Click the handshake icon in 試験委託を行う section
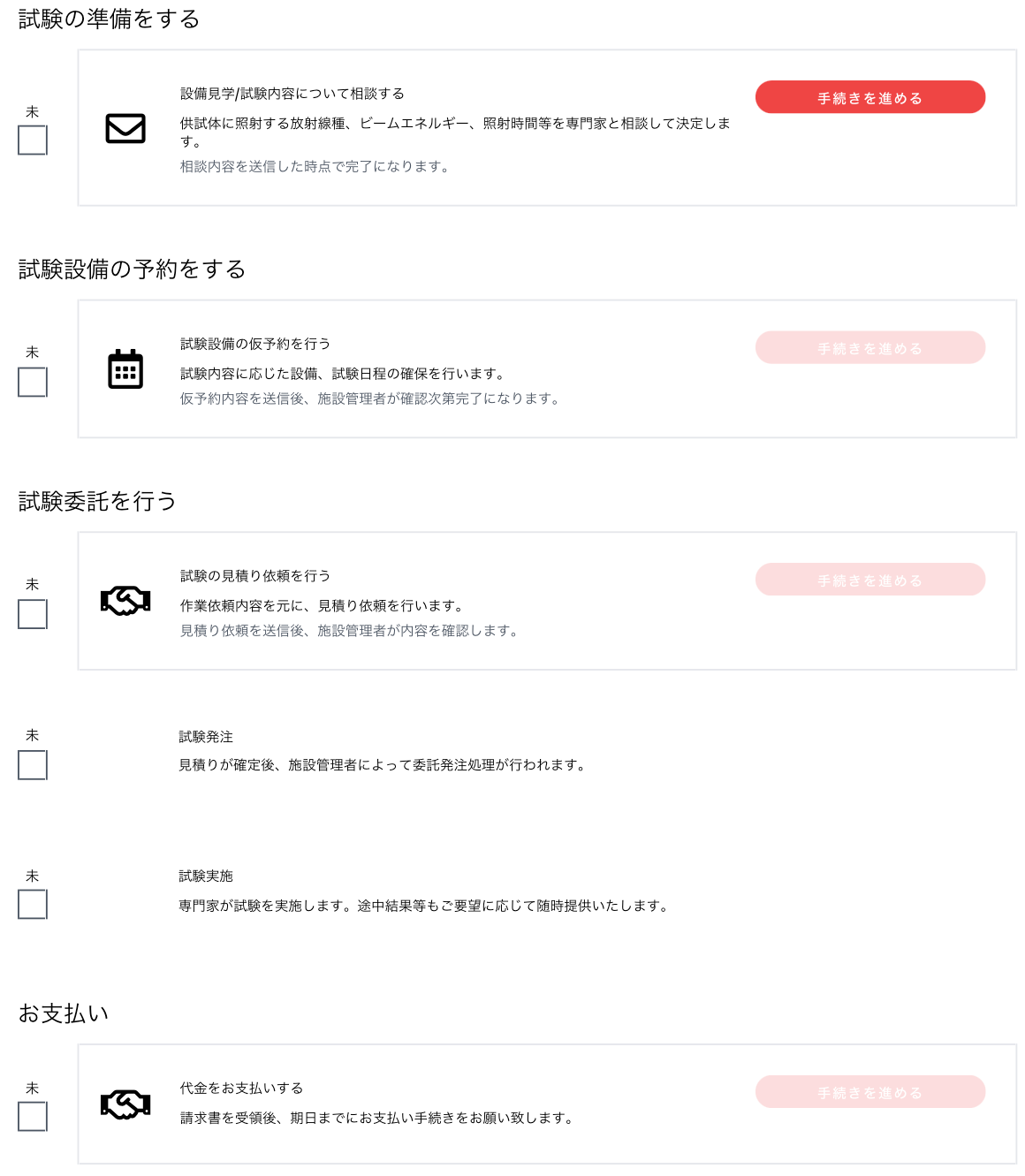1025x1176 pixels. [125, 601]
